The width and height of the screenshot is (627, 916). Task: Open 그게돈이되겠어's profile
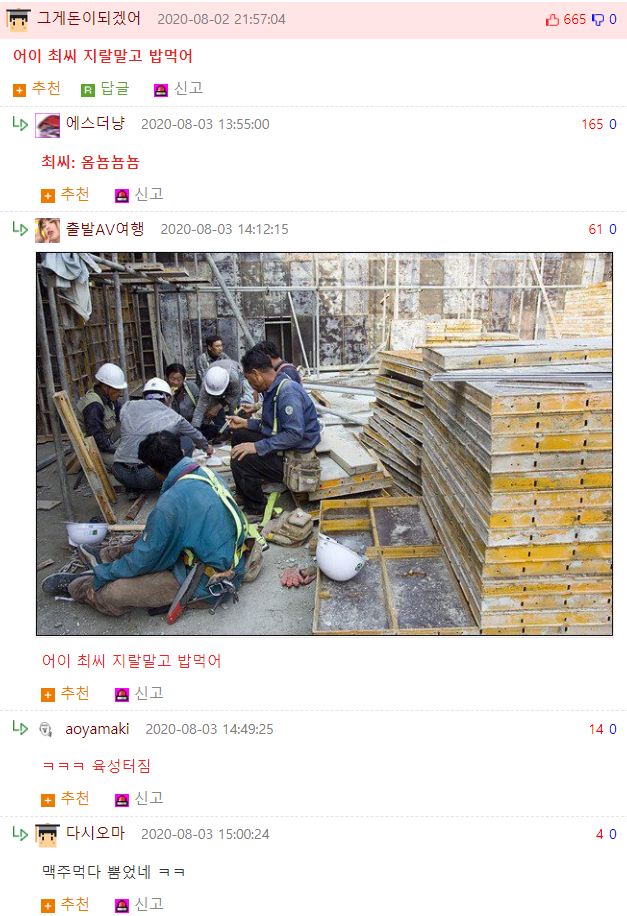tap(88, 19)
